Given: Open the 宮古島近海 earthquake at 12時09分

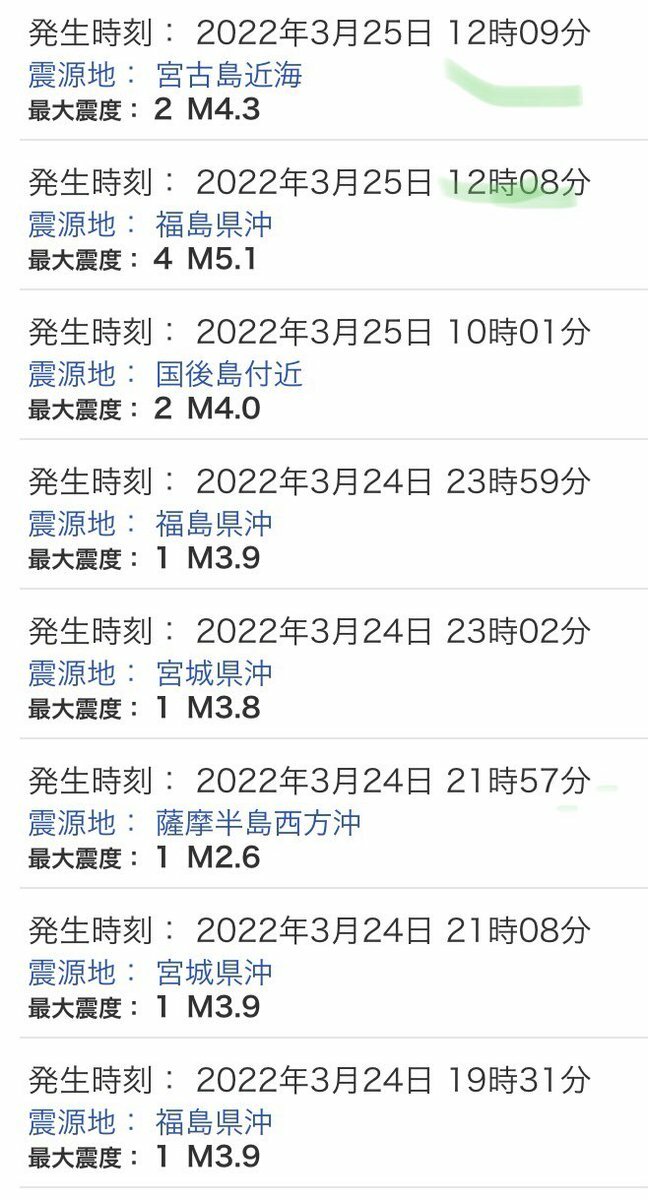Looking at the screenshot, I should point(324,70).
